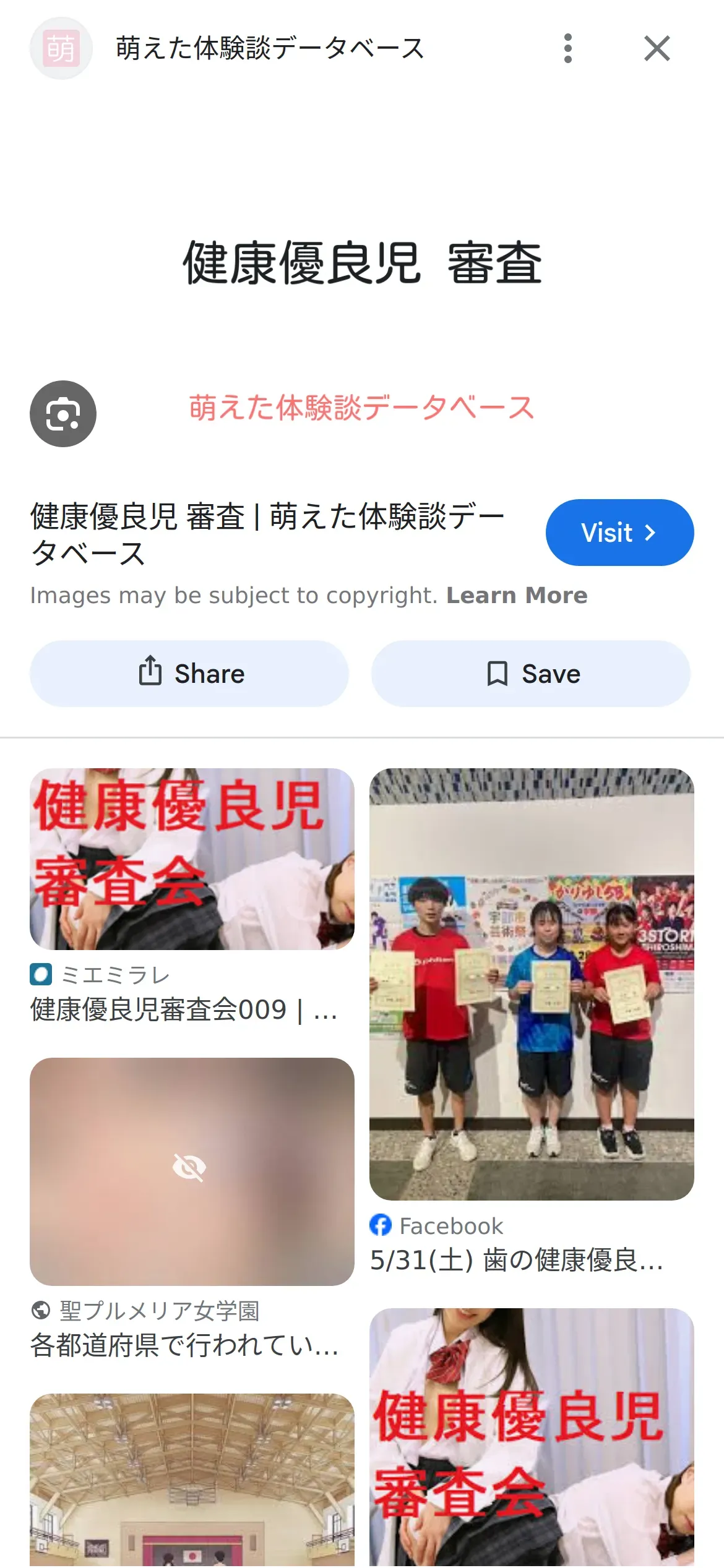Open the Facebook related image result

click(x=532, y=983)
